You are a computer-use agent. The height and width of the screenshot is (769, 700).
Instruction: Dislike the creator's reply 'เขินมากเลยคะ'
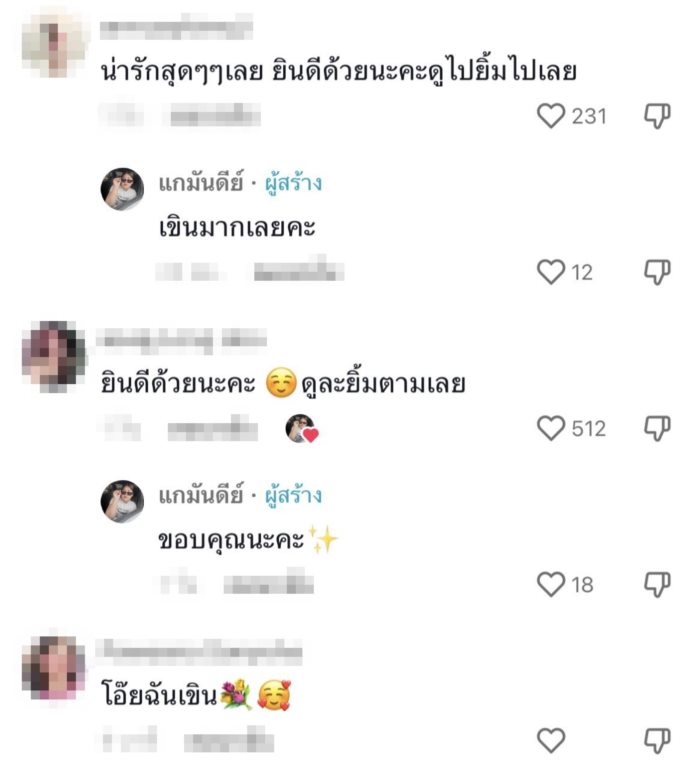coord(656,271)
